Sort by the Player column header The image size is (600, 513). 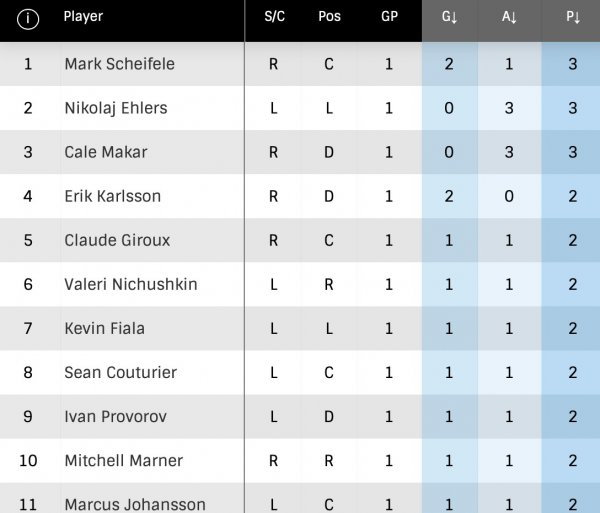[x=83, y=17]
